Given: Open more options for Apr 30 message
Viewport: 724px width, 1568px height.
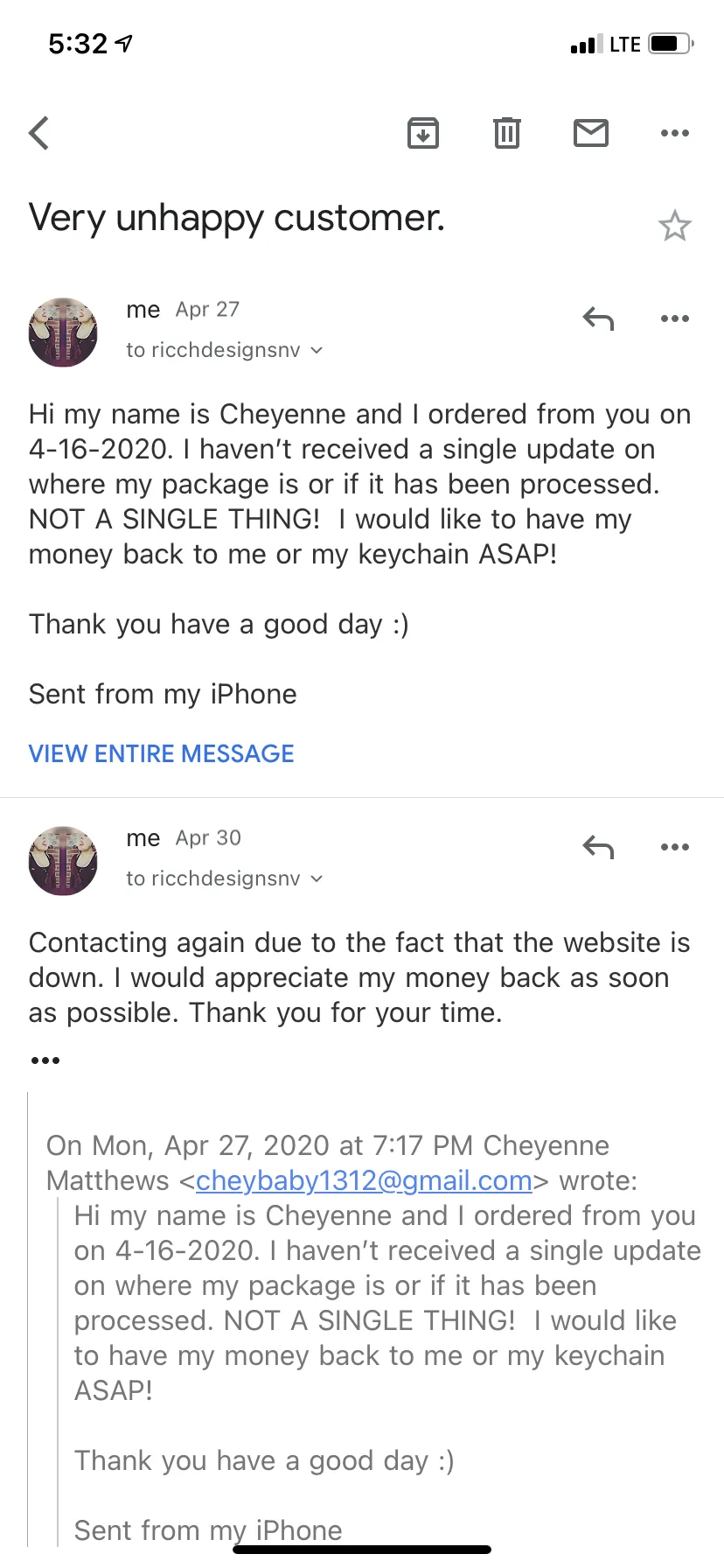Looking at the screenshot, I should coord(675,847).
